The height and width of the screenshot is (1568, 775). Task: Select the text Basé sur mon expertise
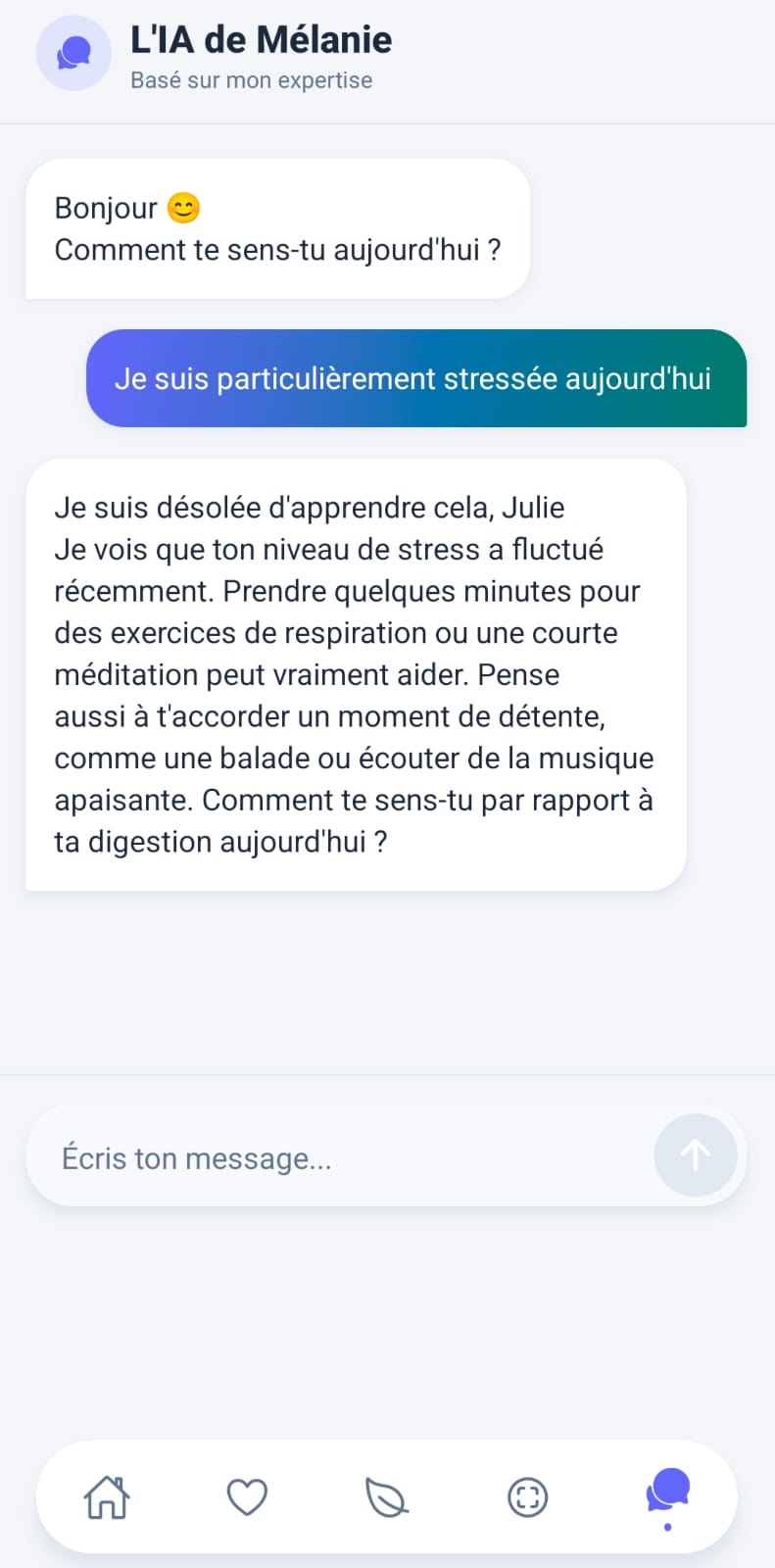point(252,80)
